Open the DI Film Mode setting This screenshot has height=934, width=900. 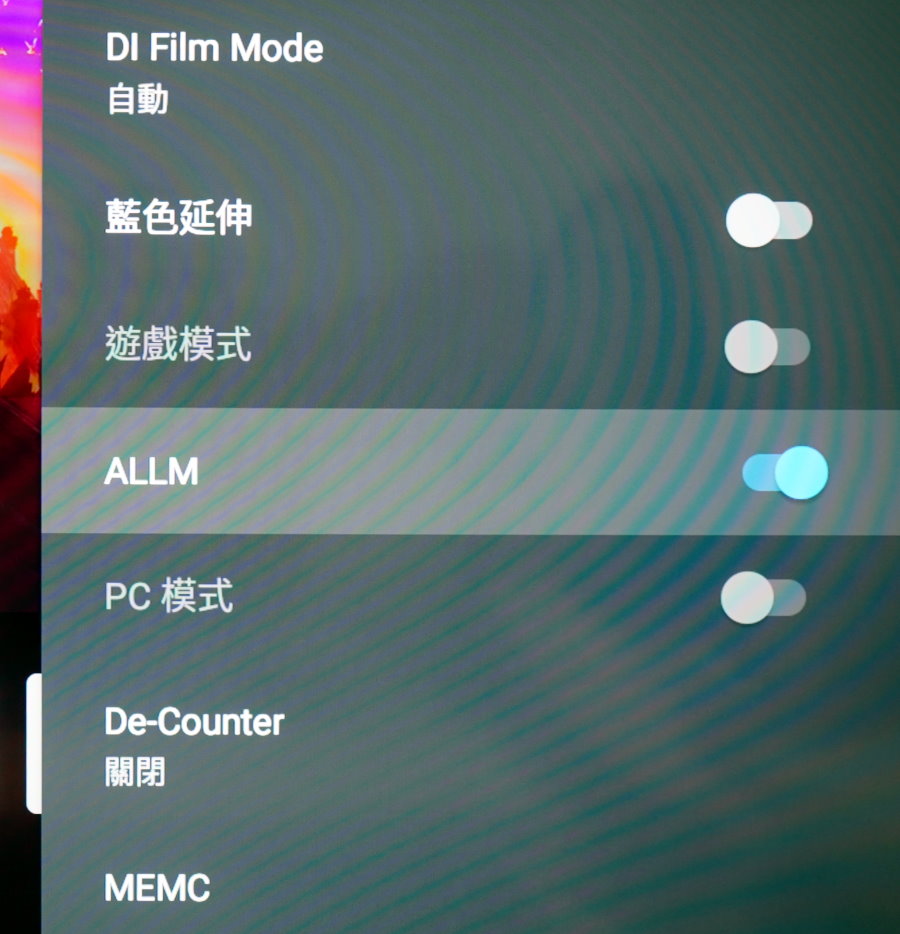(214, 72)
